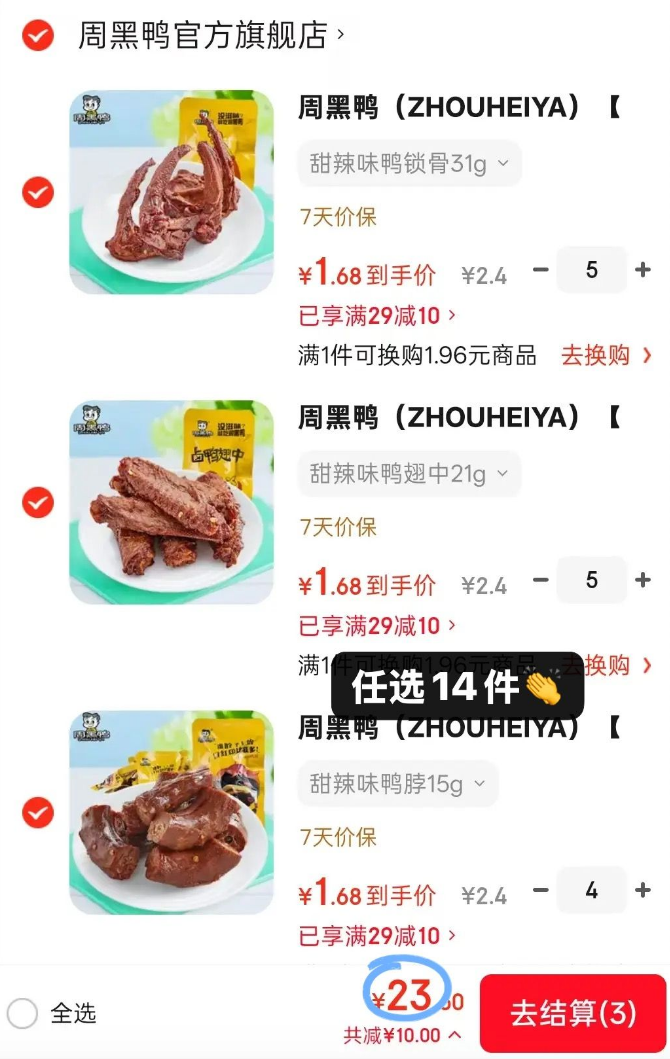This screenshot has height=1059, width=670.
Task: Deselect the 鸭脖15g item checkbox
Action: click(x=38, y=812)
